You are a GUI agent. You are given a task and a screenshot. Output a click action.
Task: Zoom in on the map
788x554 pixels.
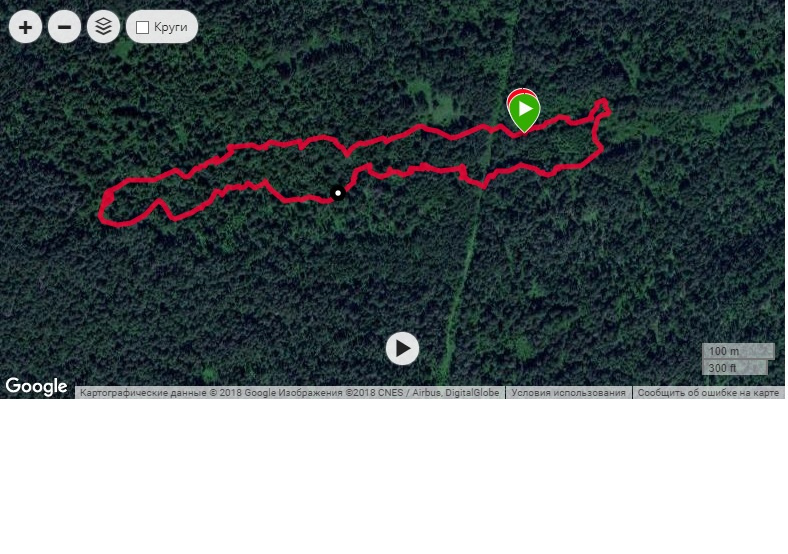click(25, 27)
